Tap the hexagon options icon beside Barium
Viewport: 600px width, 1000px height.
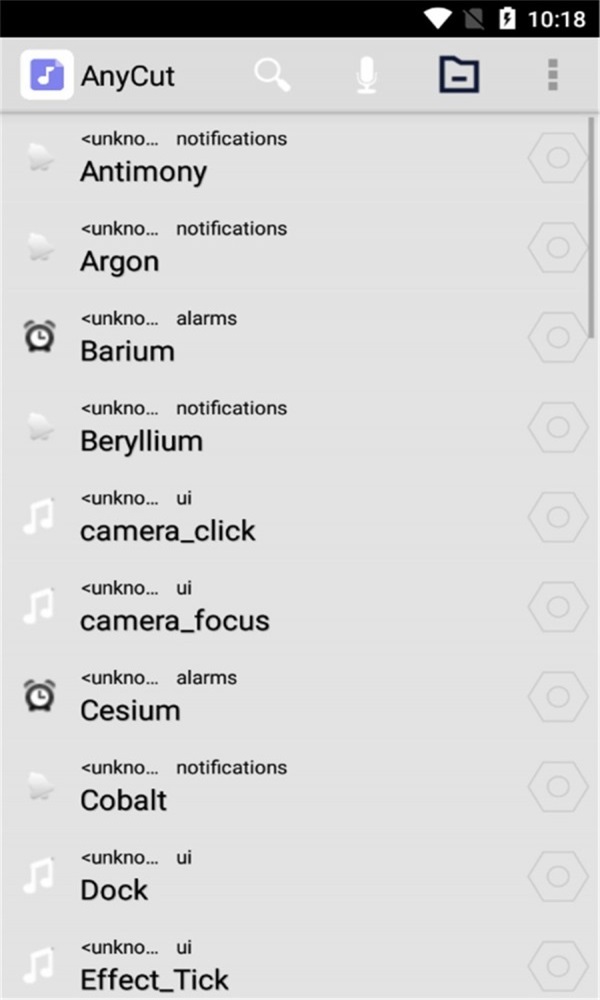pos(558,337)
